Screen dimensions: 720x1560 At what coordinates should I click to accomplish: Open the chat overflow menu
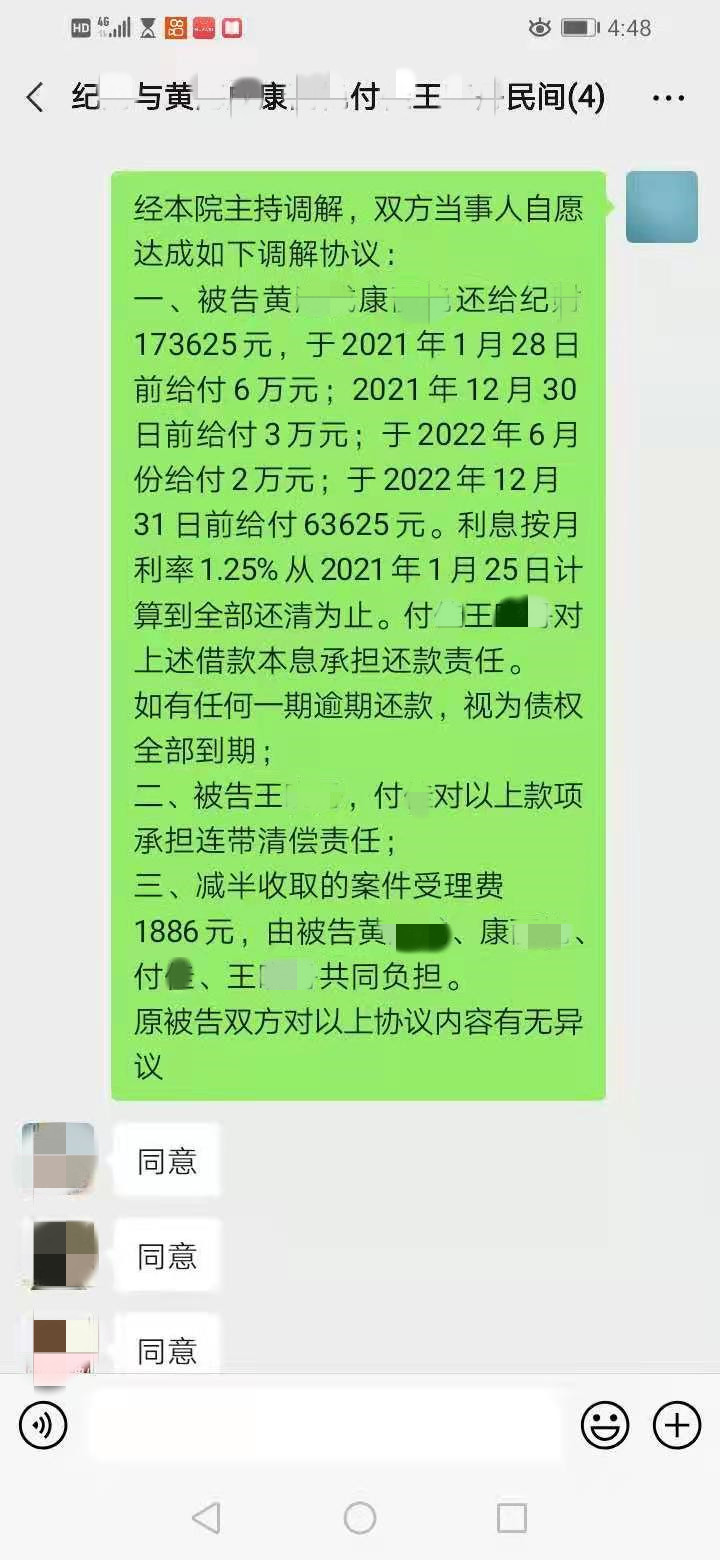pyautogui.click(x=668, y=98)
